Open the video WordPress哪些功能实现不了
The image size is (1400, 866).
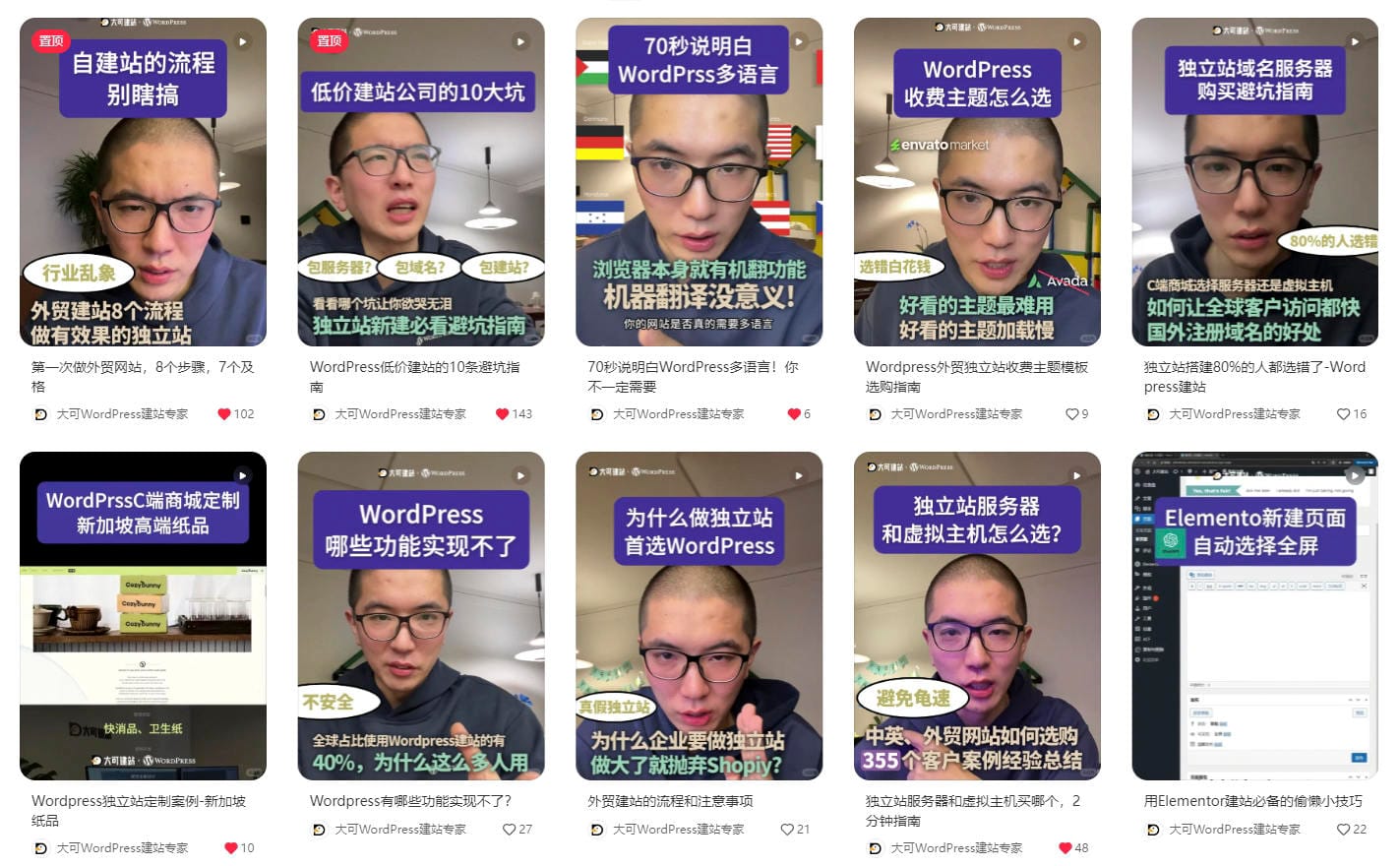coord(421,615)
